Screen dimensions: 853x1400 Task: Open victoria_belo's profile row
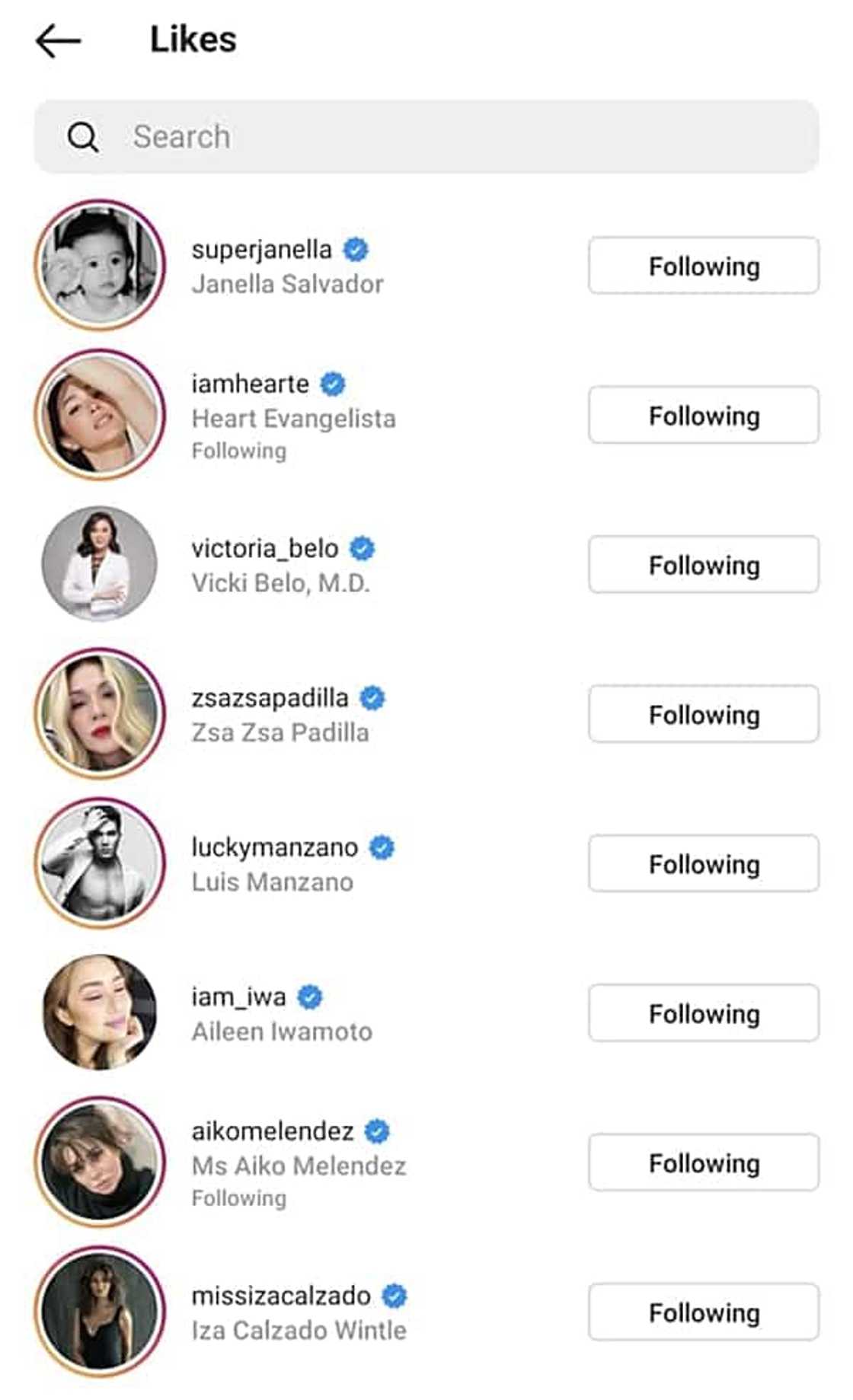pos(280,566)
